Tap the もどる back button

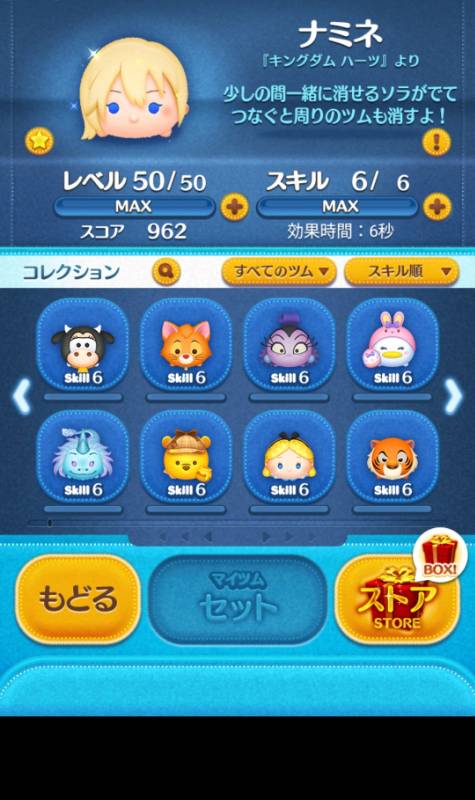coord(78,599)
